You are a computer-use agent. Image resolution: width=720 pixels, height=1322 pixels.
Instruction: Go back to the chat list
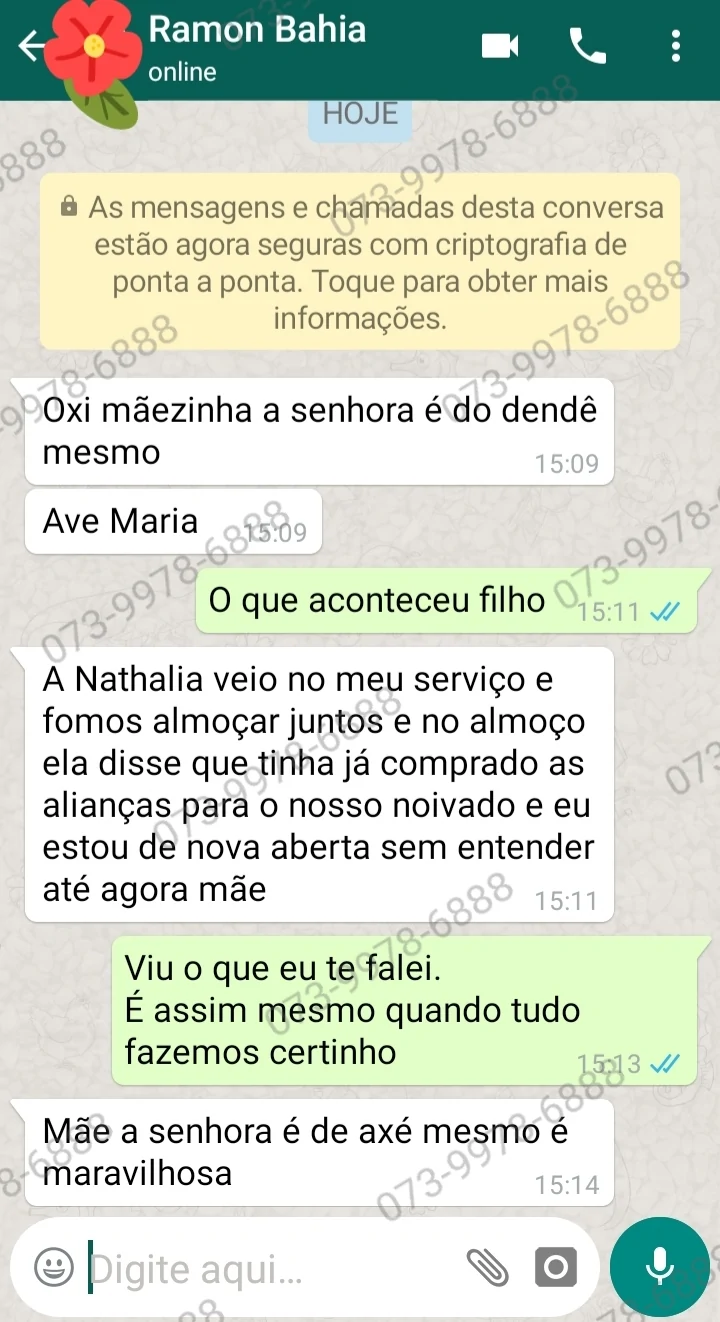click(x=30, y=47)
